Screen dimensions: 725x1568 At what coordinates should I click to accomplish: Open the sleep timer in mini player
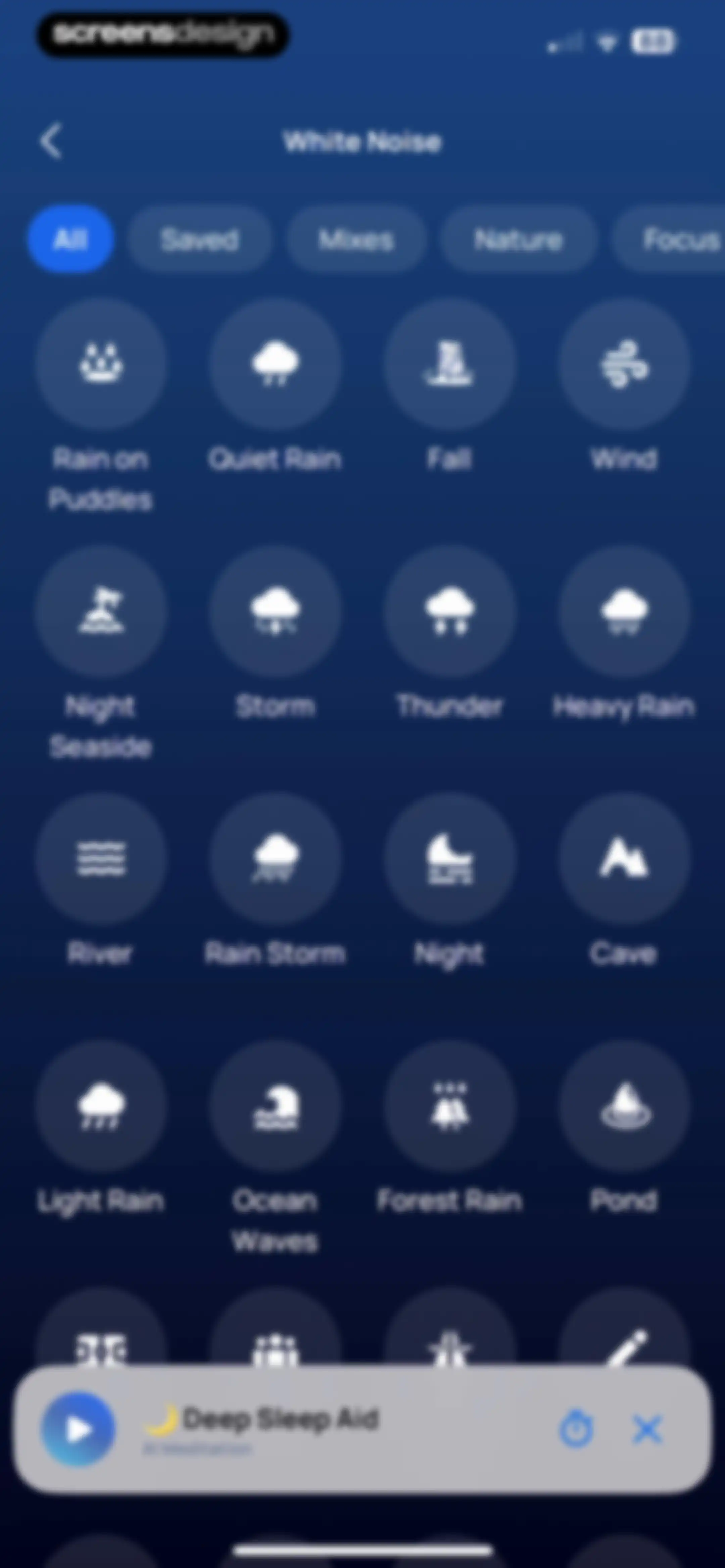(x=576, y=1429)
